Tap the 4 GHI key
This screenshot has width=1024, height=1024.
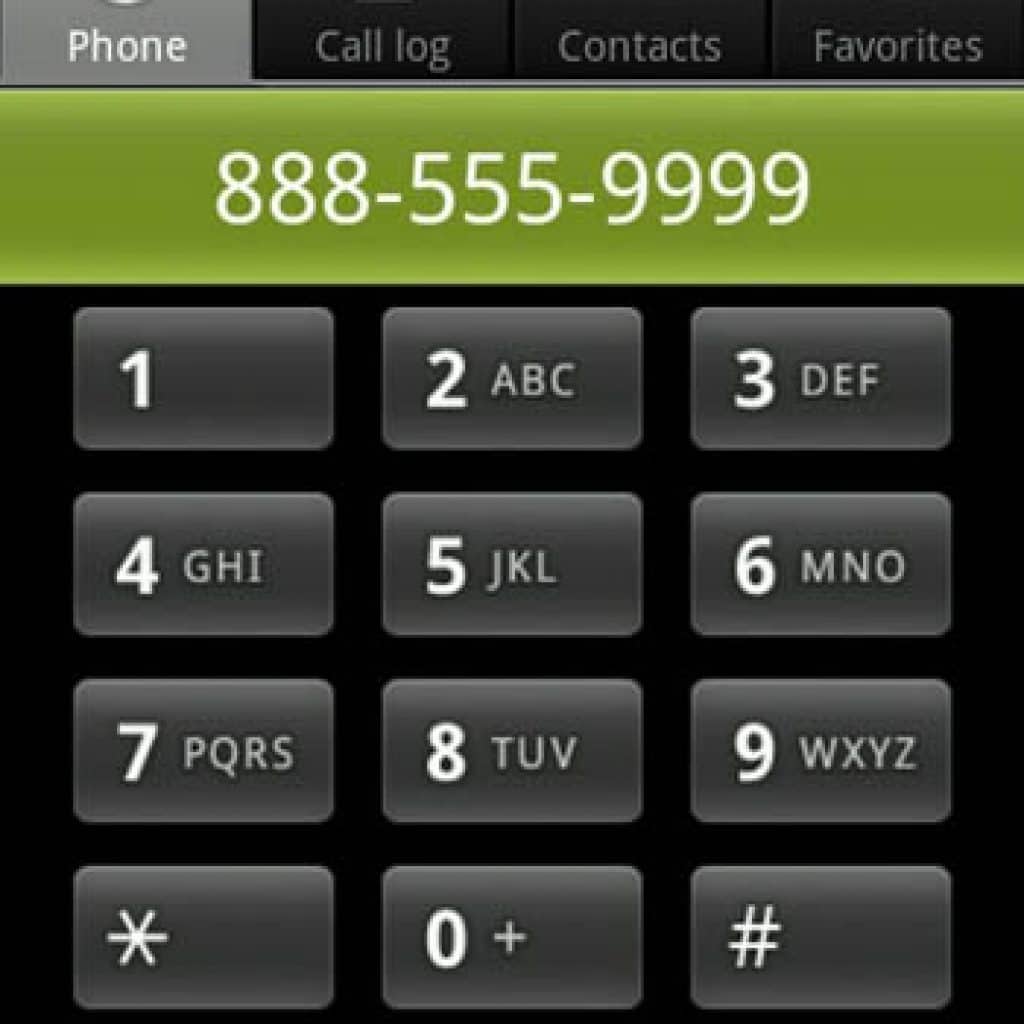point(203,564)
